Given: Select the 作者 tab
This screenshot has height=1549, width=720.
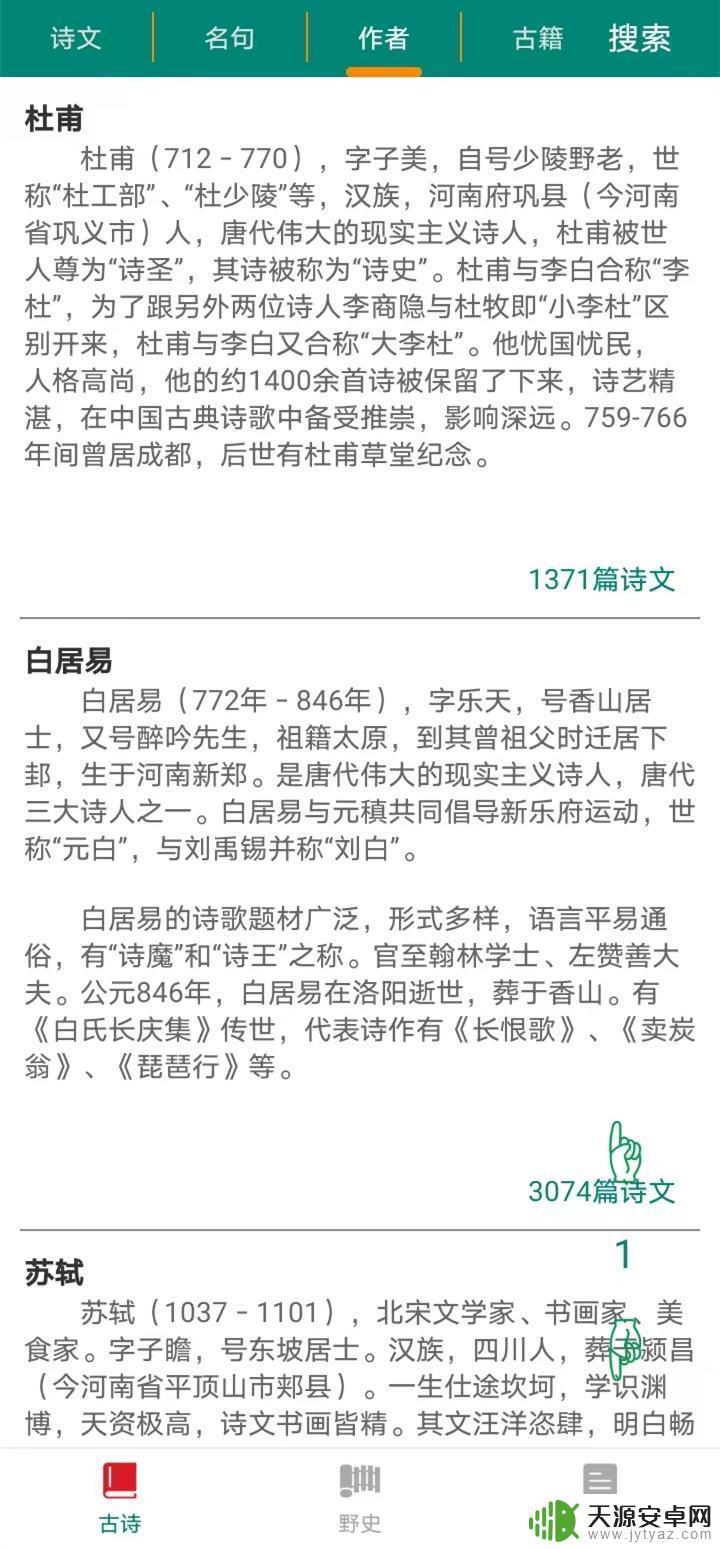Looking at the screenshot, I should (x=383, y=39).
